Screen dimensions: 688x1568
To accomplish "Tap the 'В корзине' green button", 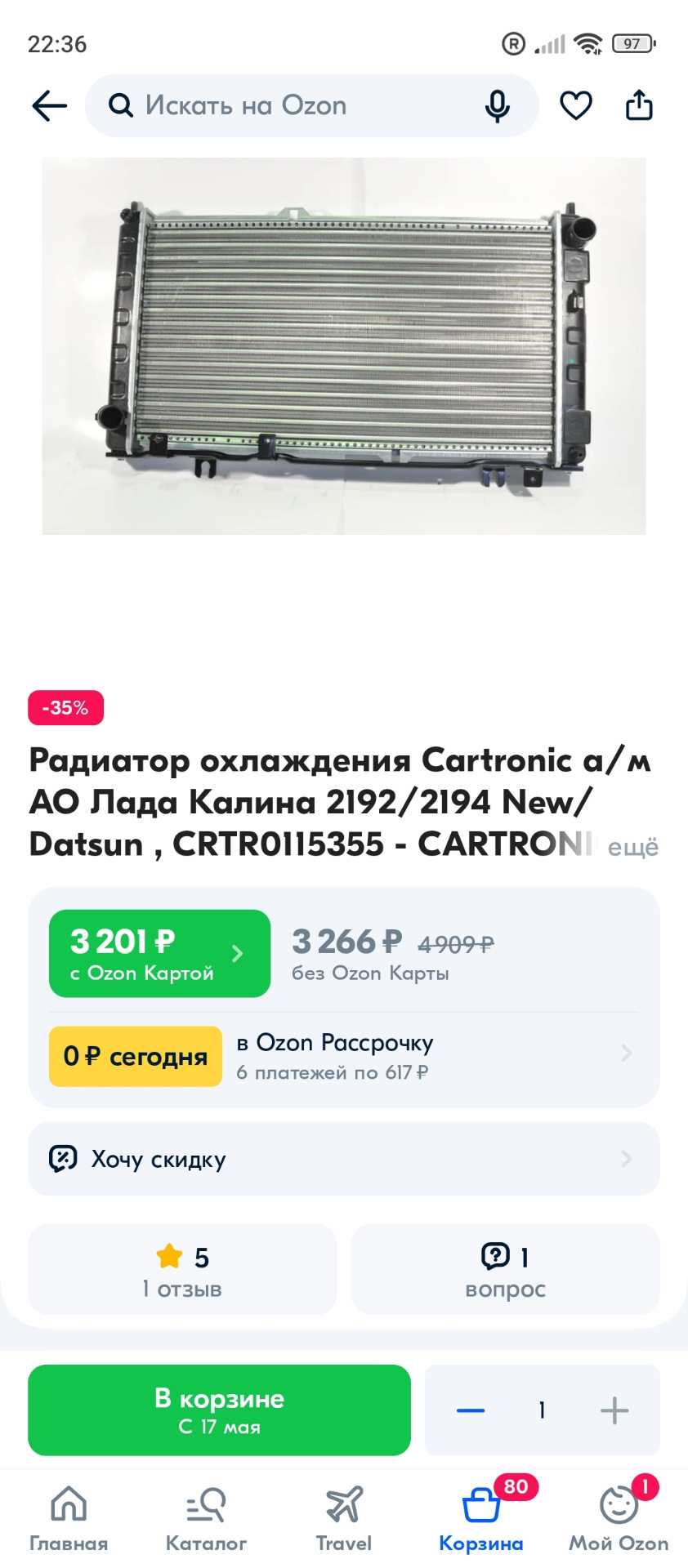I will (x=219, y=1410).
